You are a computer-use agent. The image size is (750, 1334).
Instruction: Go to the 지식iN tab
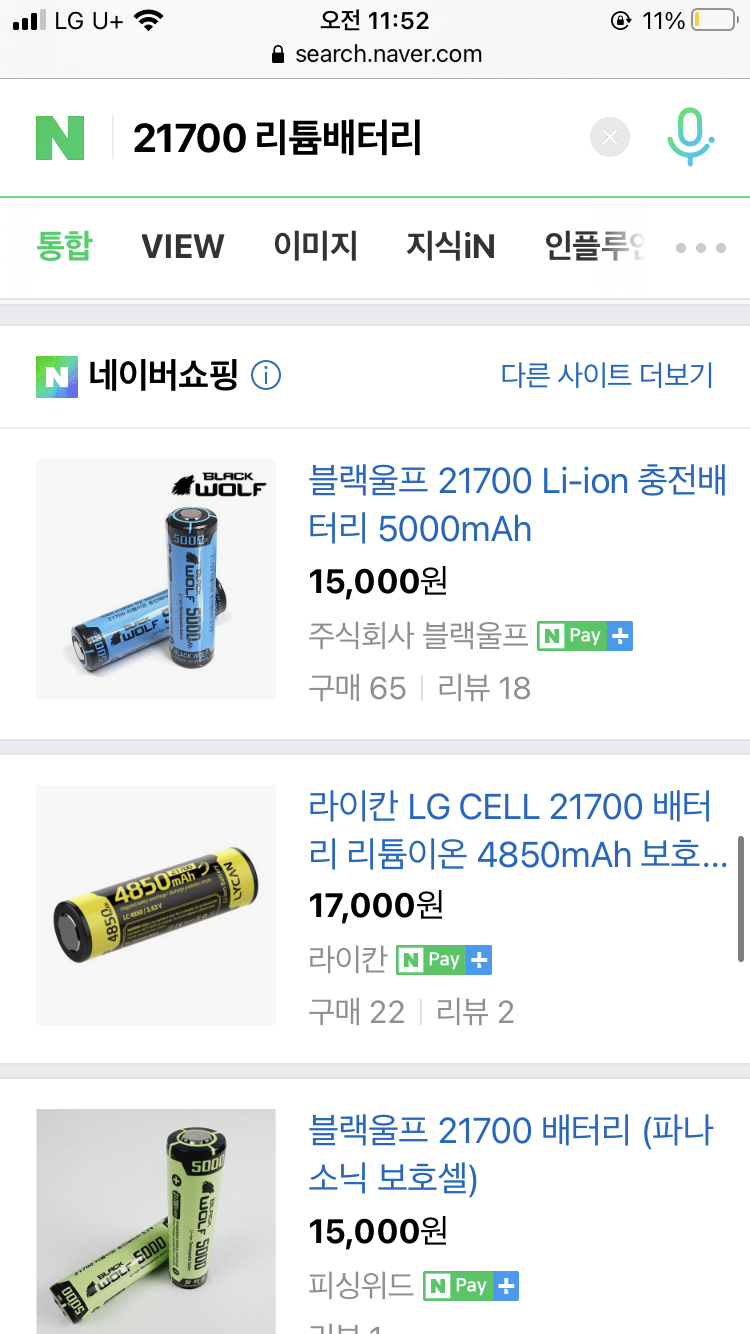coord(450,246)
